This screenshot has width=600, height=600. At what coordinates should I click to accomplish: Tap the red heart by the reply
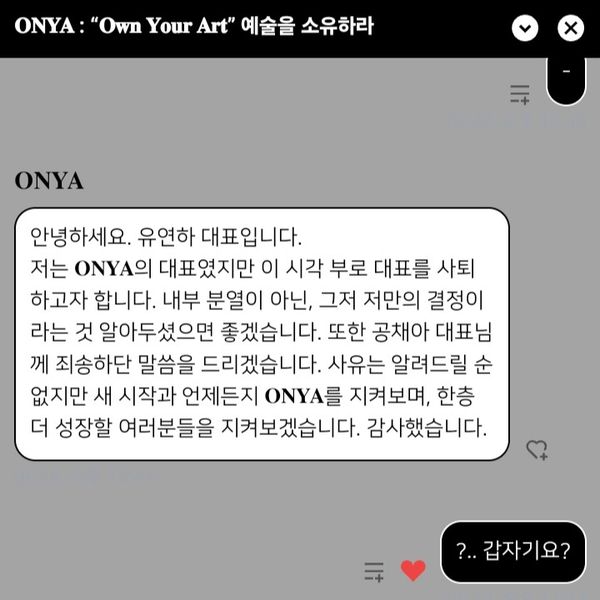413,571
